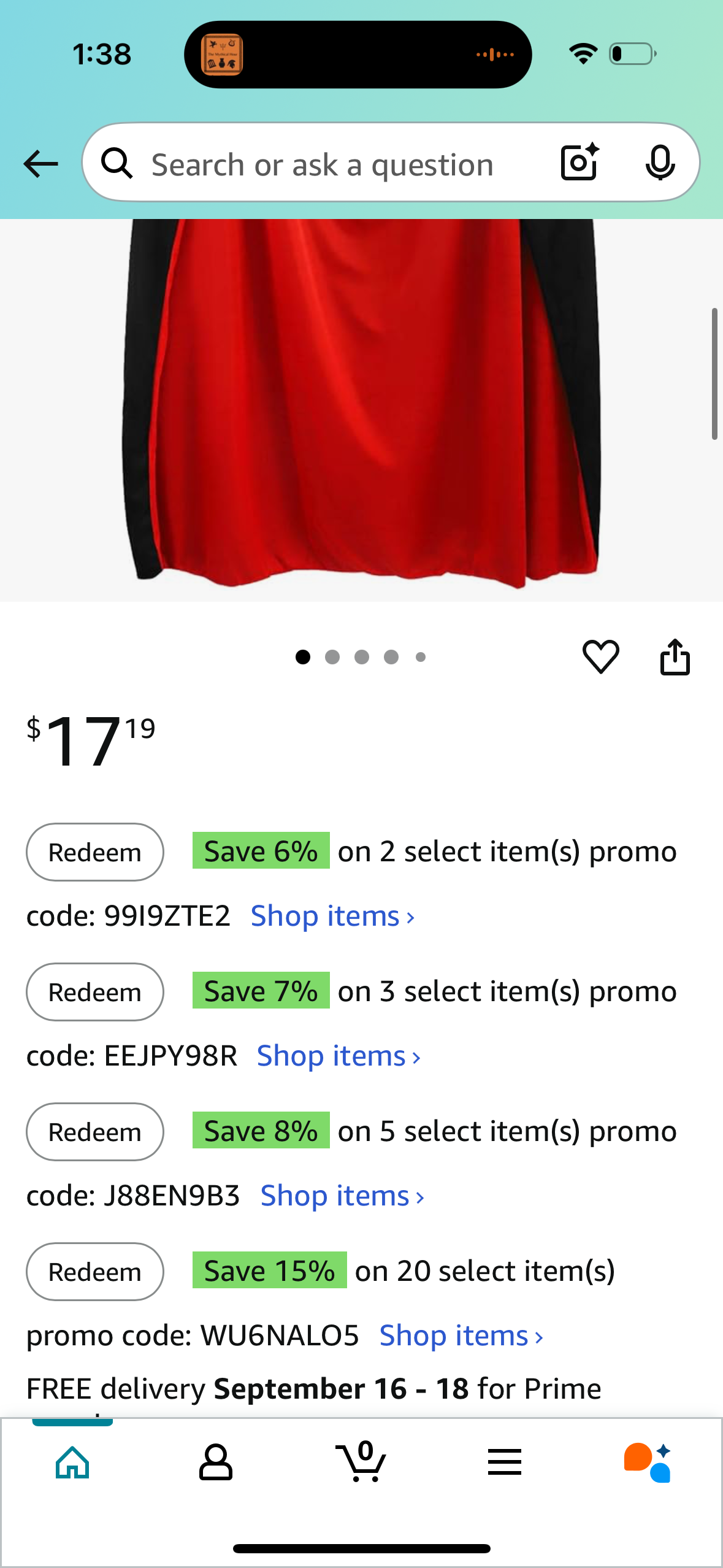Viewport: 723px width, 1568px height.
Task: Redeem the Save 7% promo code
Action: [x=95, y=992]
